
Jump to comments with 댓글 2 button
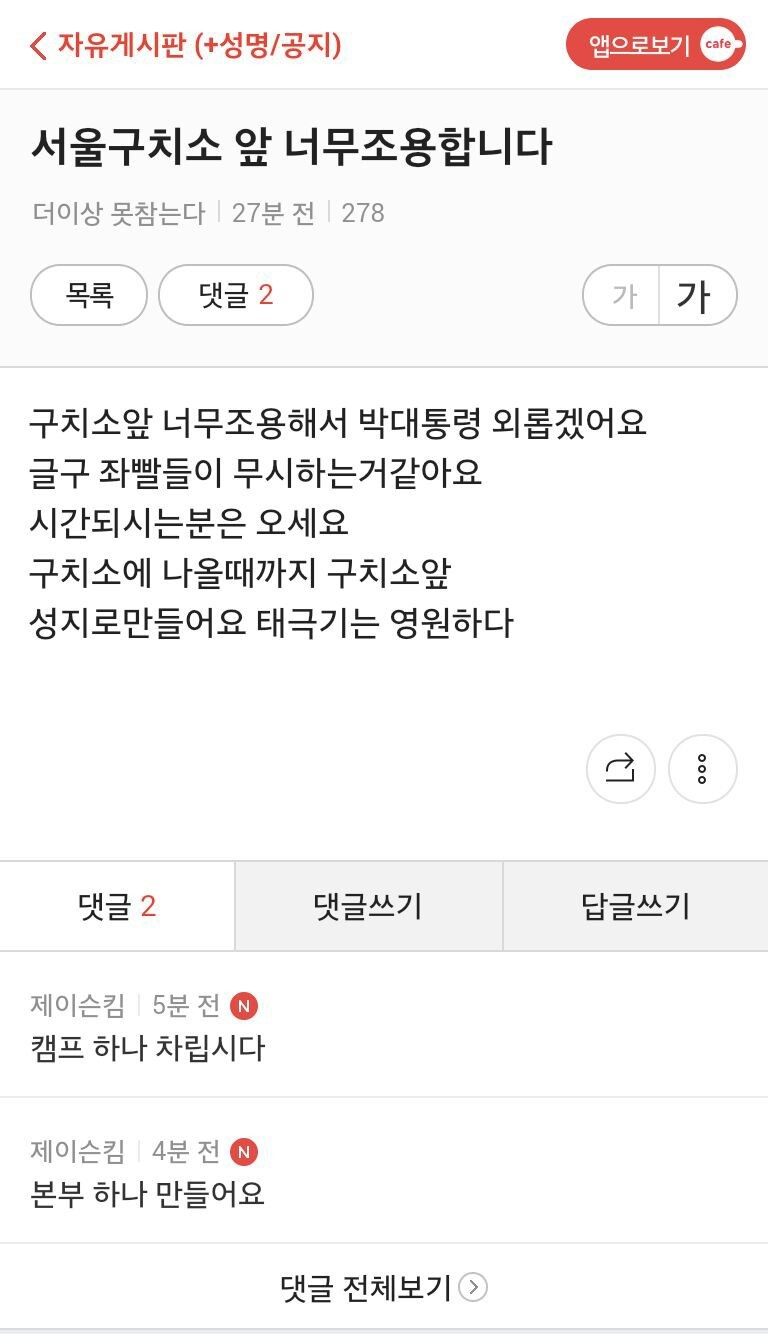[x=236, y=295]
